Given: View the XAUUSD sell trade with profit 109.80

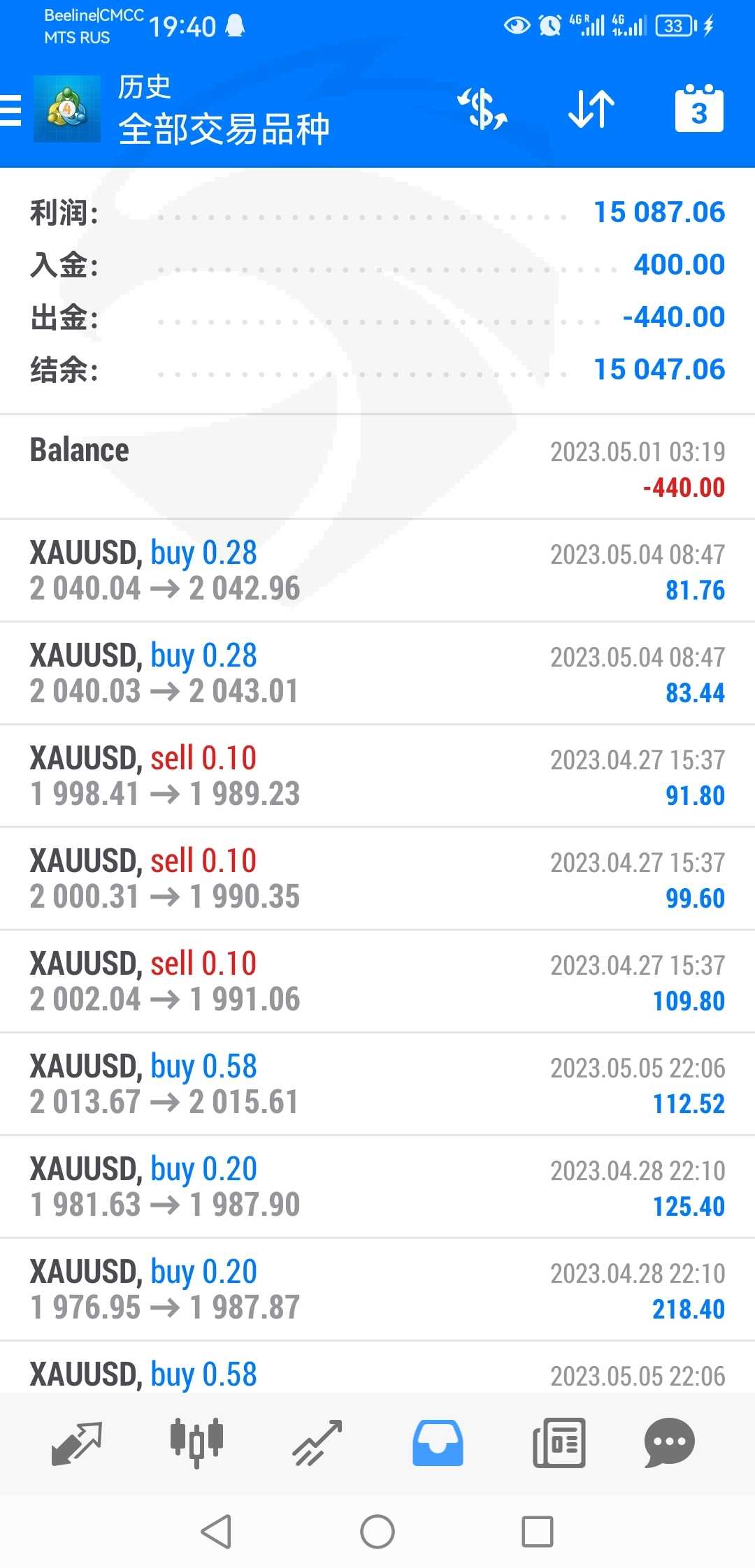Looking at the screenshot, I should tap(377, 981).
